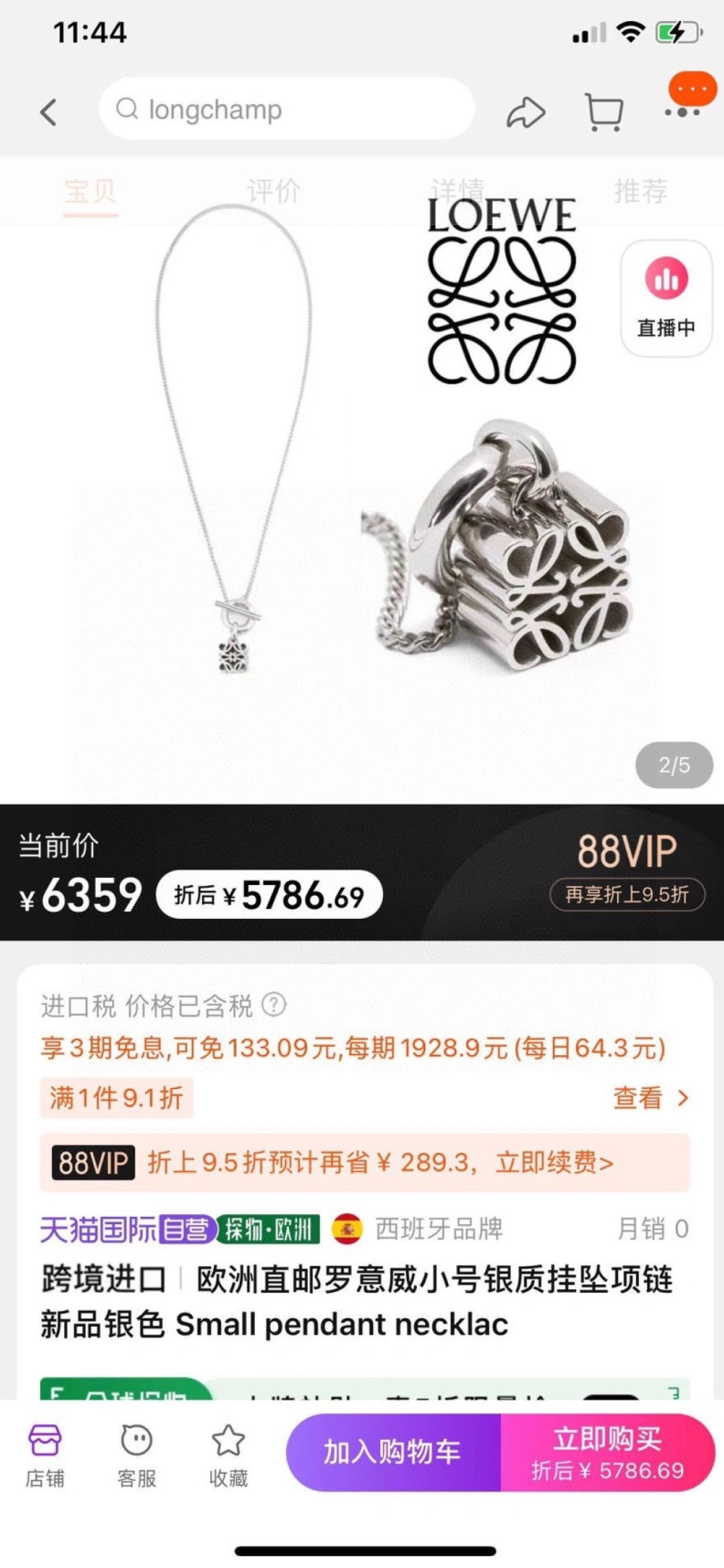Tap 加入购物车 to add to cart

[393, 1452]
